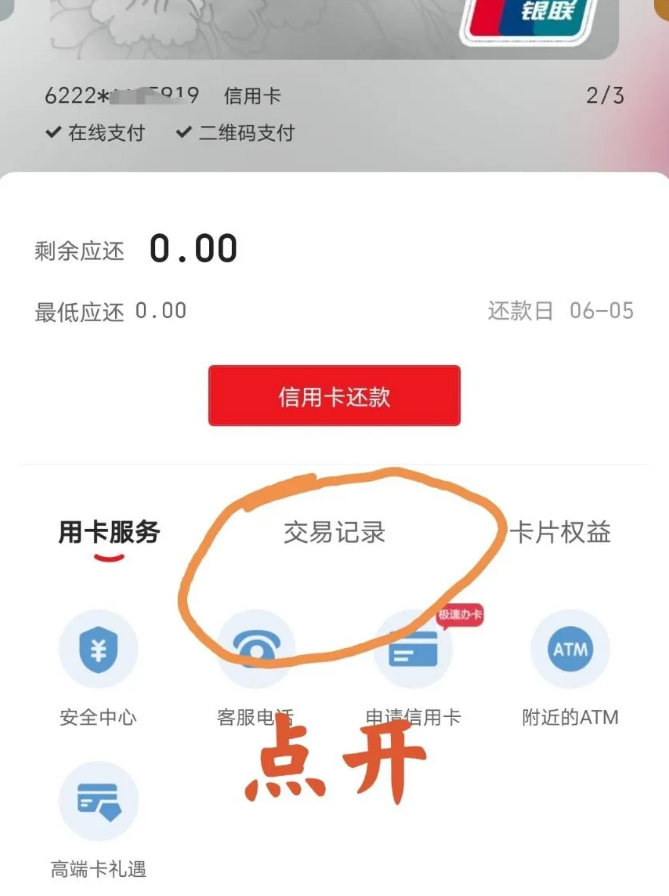Viewport: 669px width, 896px height.
Task: Switch to the 卡片权益 tab
Action: coord(560,532)
